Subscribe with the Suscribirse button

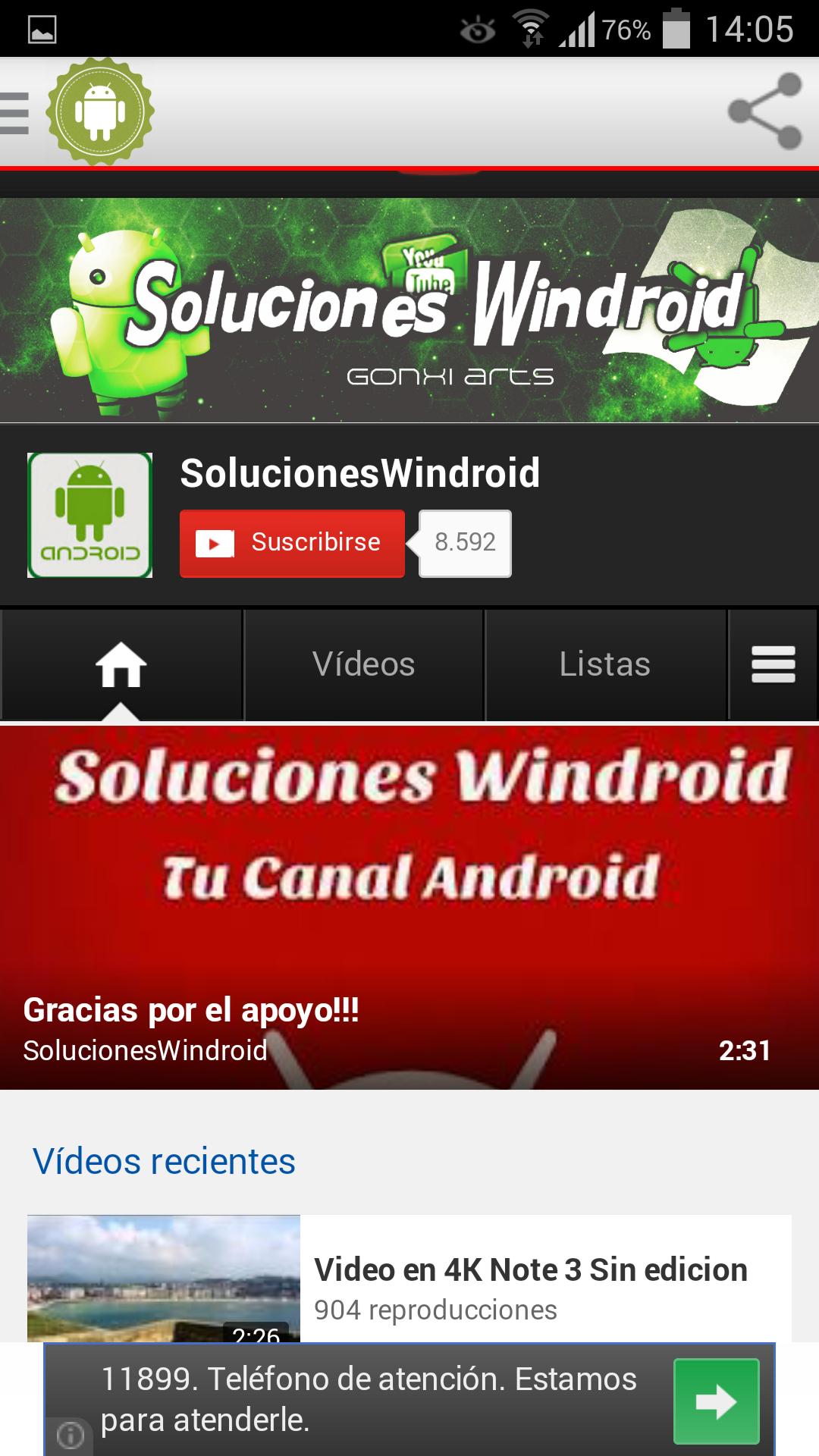292,543
